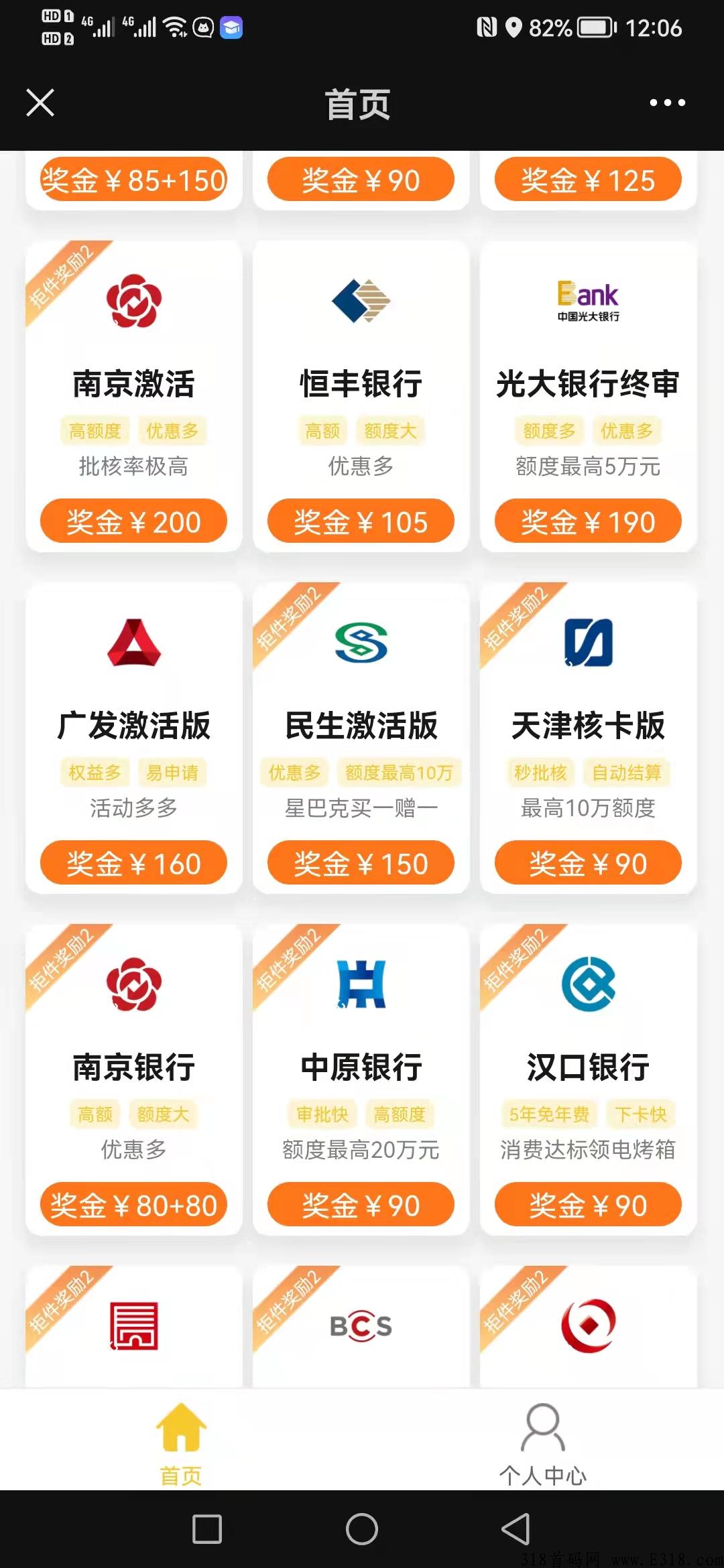Tap the 奖金¥85+150 button
The height and width of the screenshot is (1568, 724).
(x=133, y=180)
